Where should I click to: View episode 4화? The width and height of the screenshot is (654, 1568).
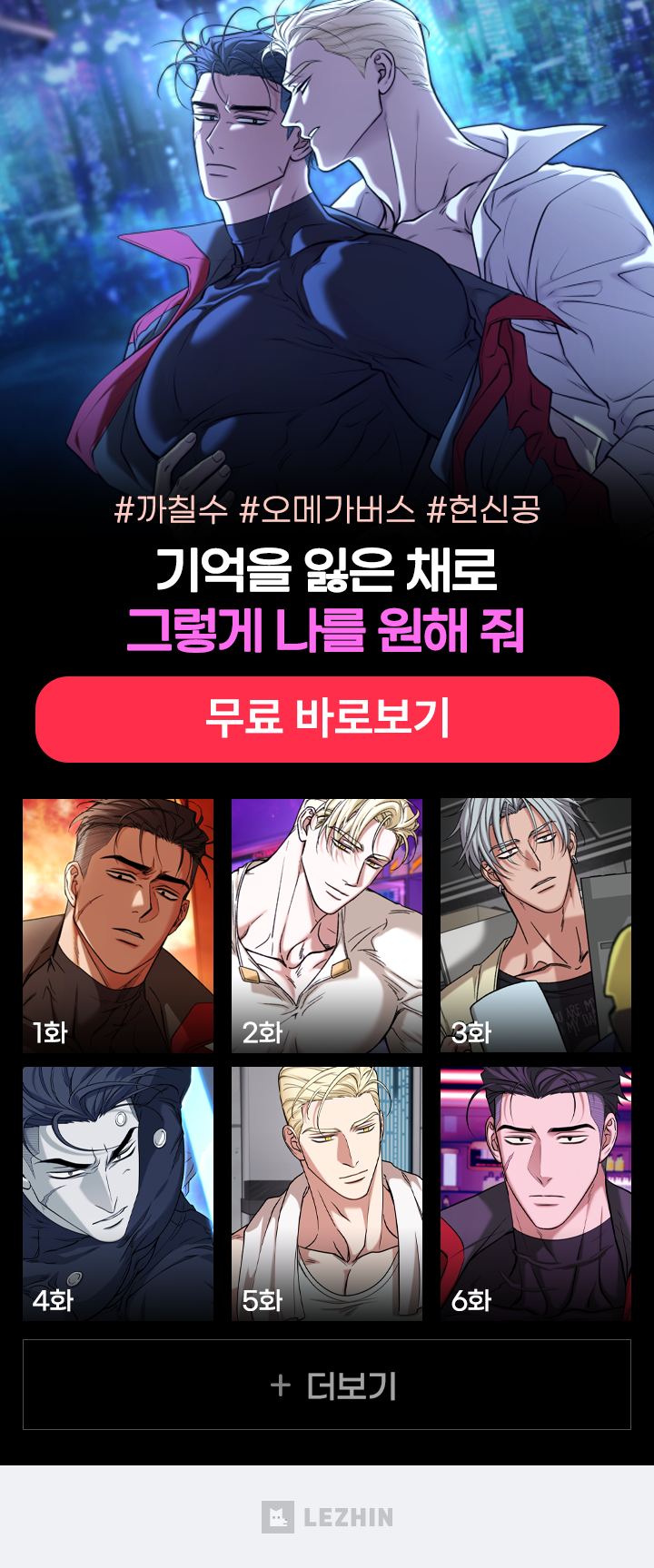click(118, 1193)
